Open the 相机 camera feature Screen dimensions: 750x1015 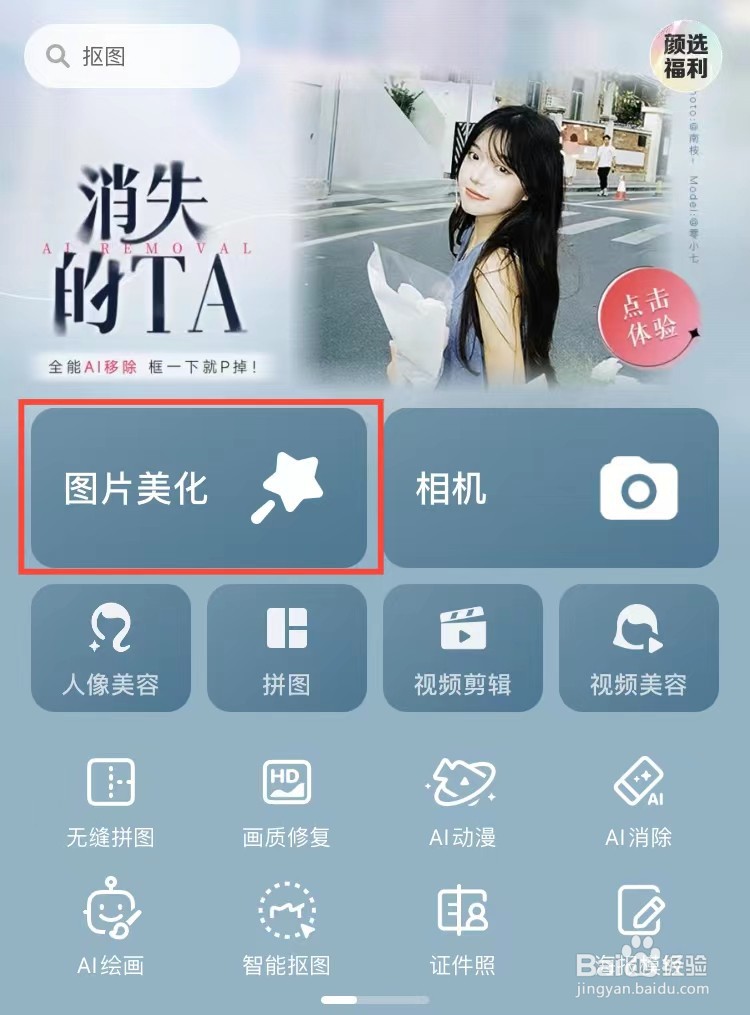point(553,490)
